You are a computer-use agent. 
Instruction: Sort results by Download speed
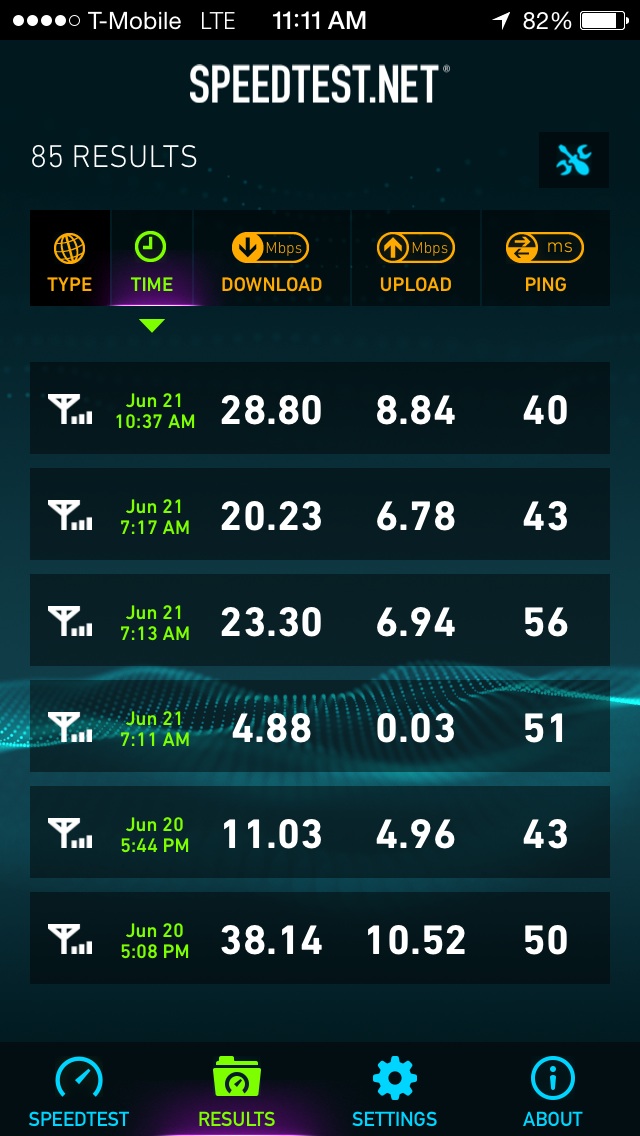click(x=272, y=258)
